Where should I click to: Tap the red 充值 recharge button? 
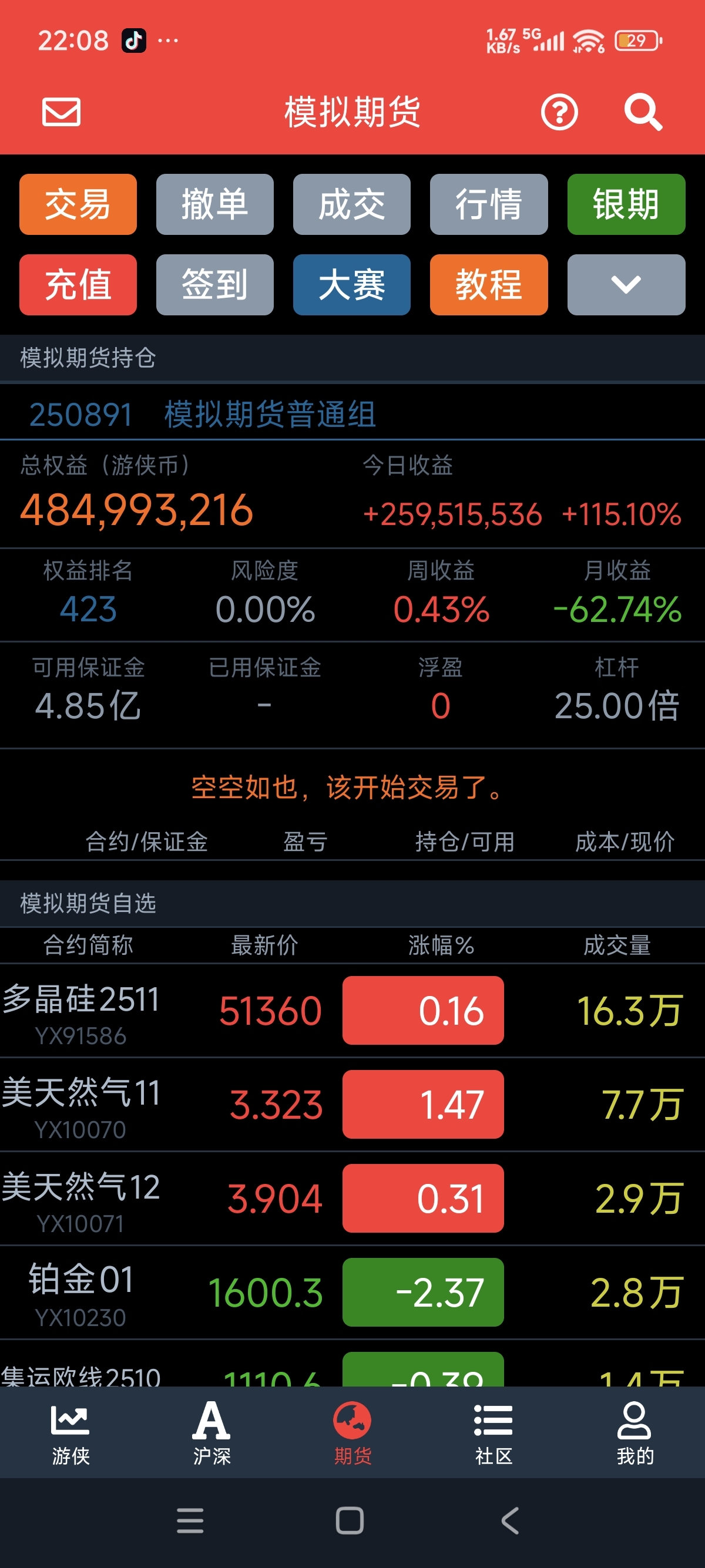pos(78,285)
